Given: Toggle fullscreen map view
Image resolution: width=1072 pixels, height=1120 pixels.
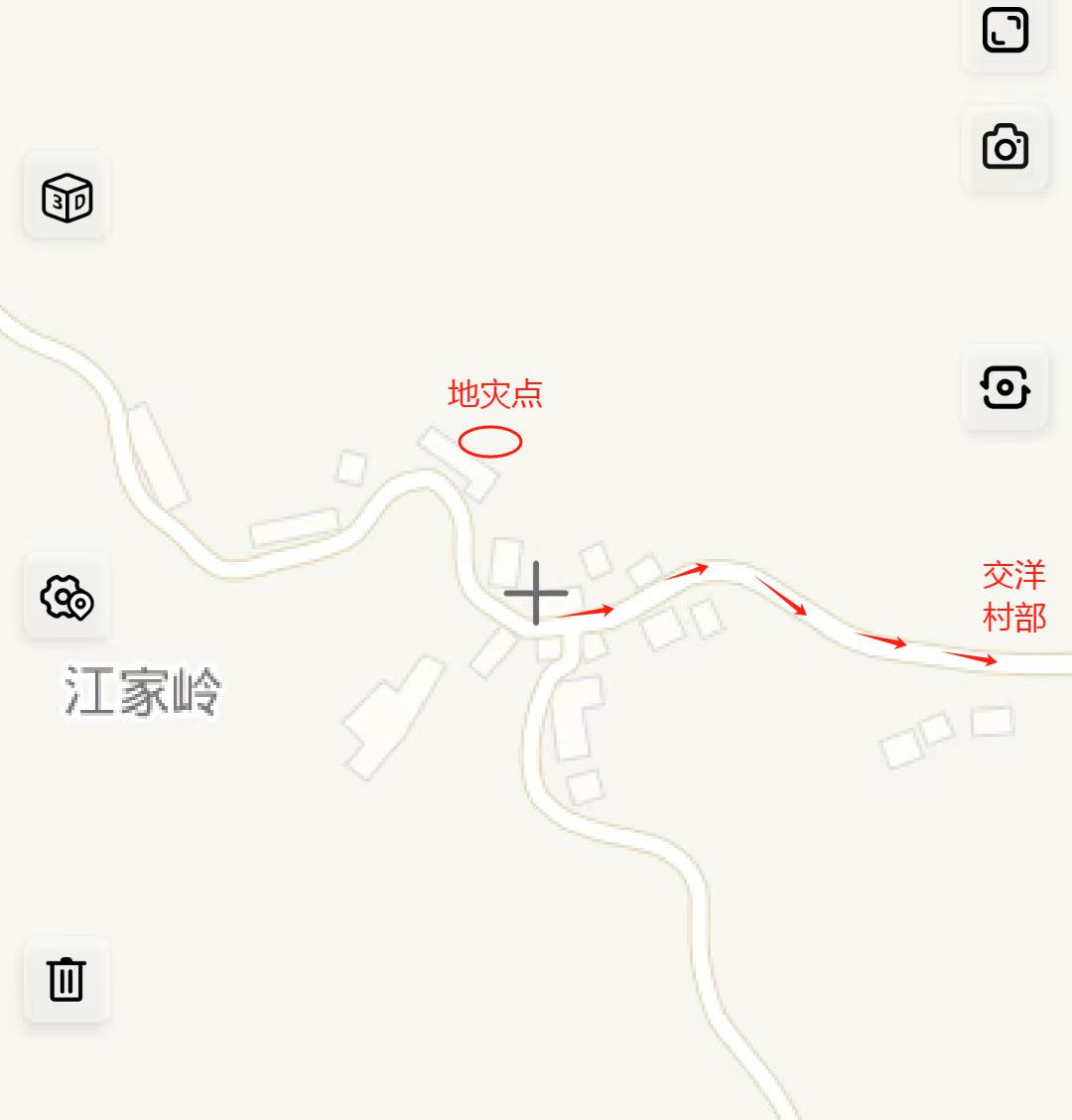Looking at the screenshot, I should 1005,30.
